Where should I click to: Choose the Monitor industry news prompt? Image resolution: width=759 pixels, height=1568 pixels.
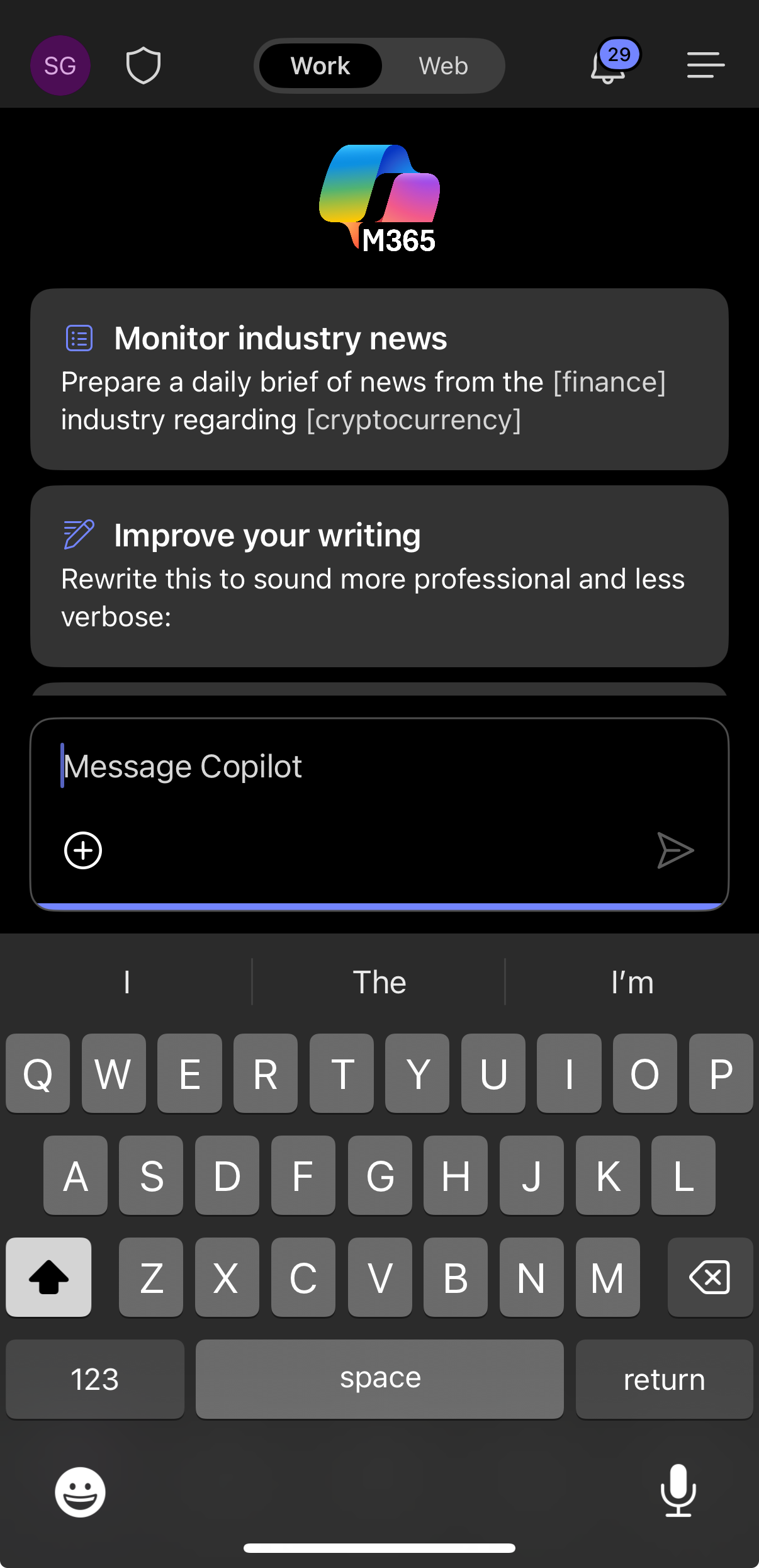tap(379, 379)
